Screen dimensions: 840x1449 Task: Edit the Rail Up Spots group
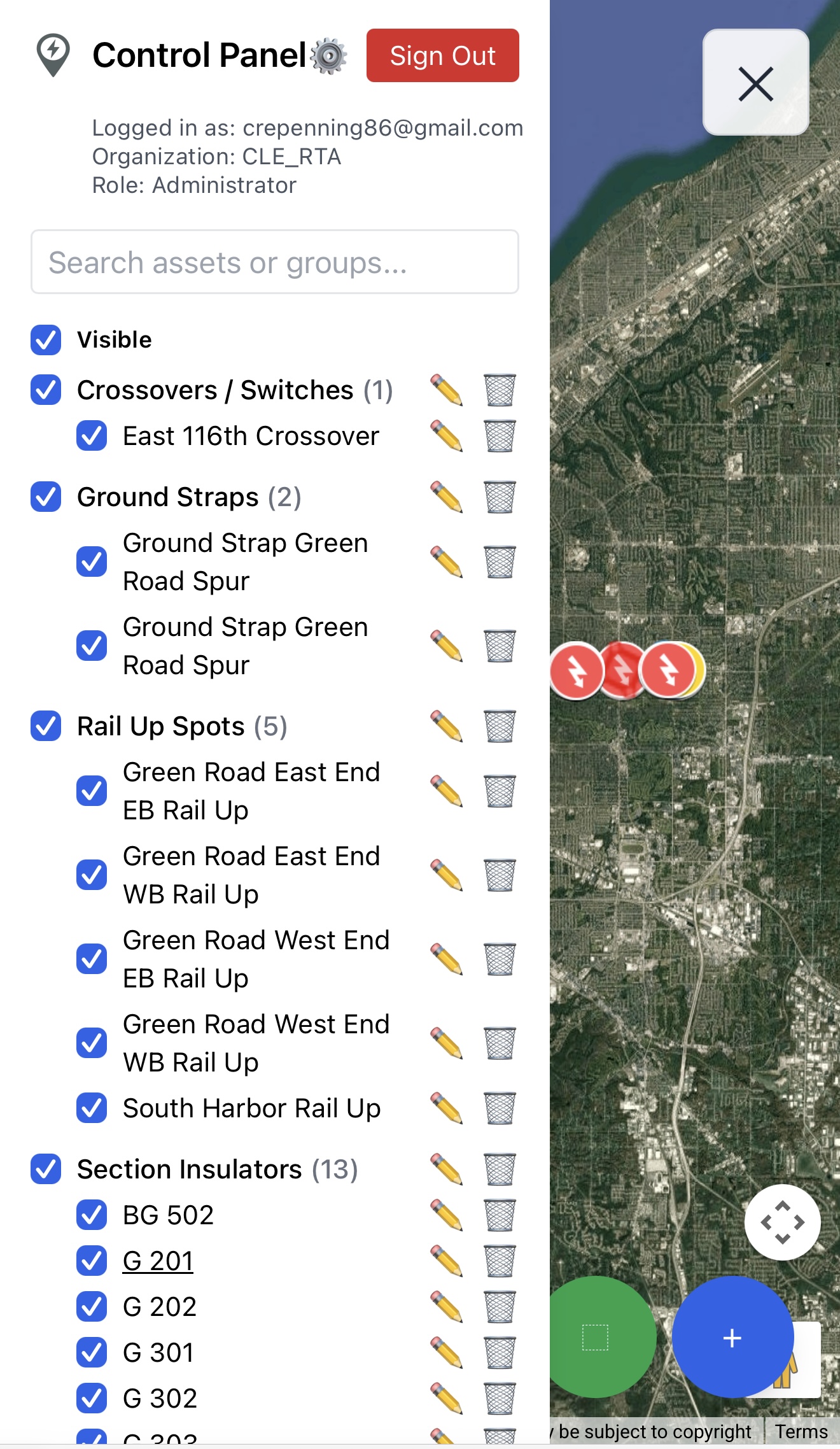(446, 726)
